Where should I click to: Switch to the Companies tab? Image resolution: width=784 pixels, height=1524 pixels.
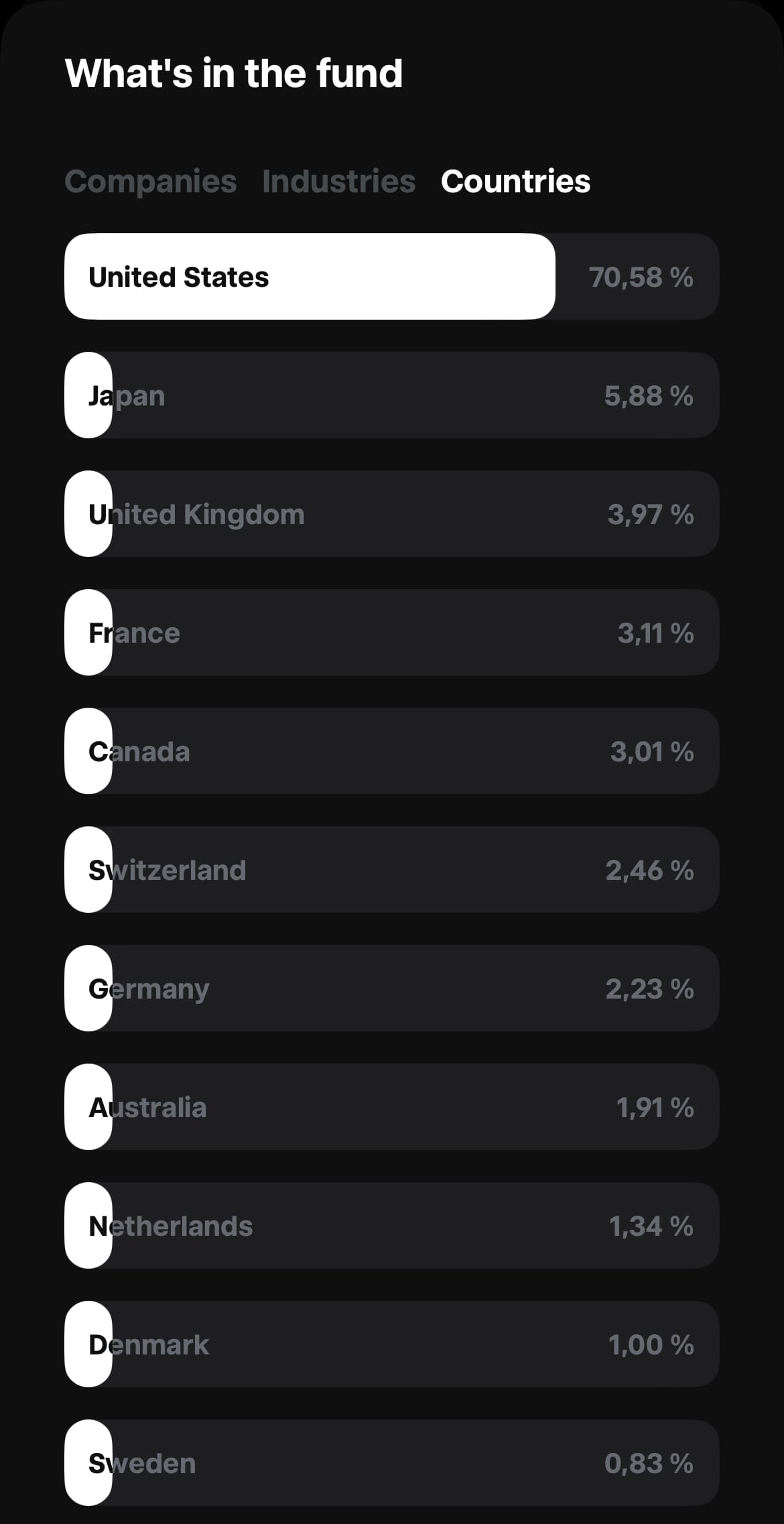pyautogui.click(x=151, y=182)
